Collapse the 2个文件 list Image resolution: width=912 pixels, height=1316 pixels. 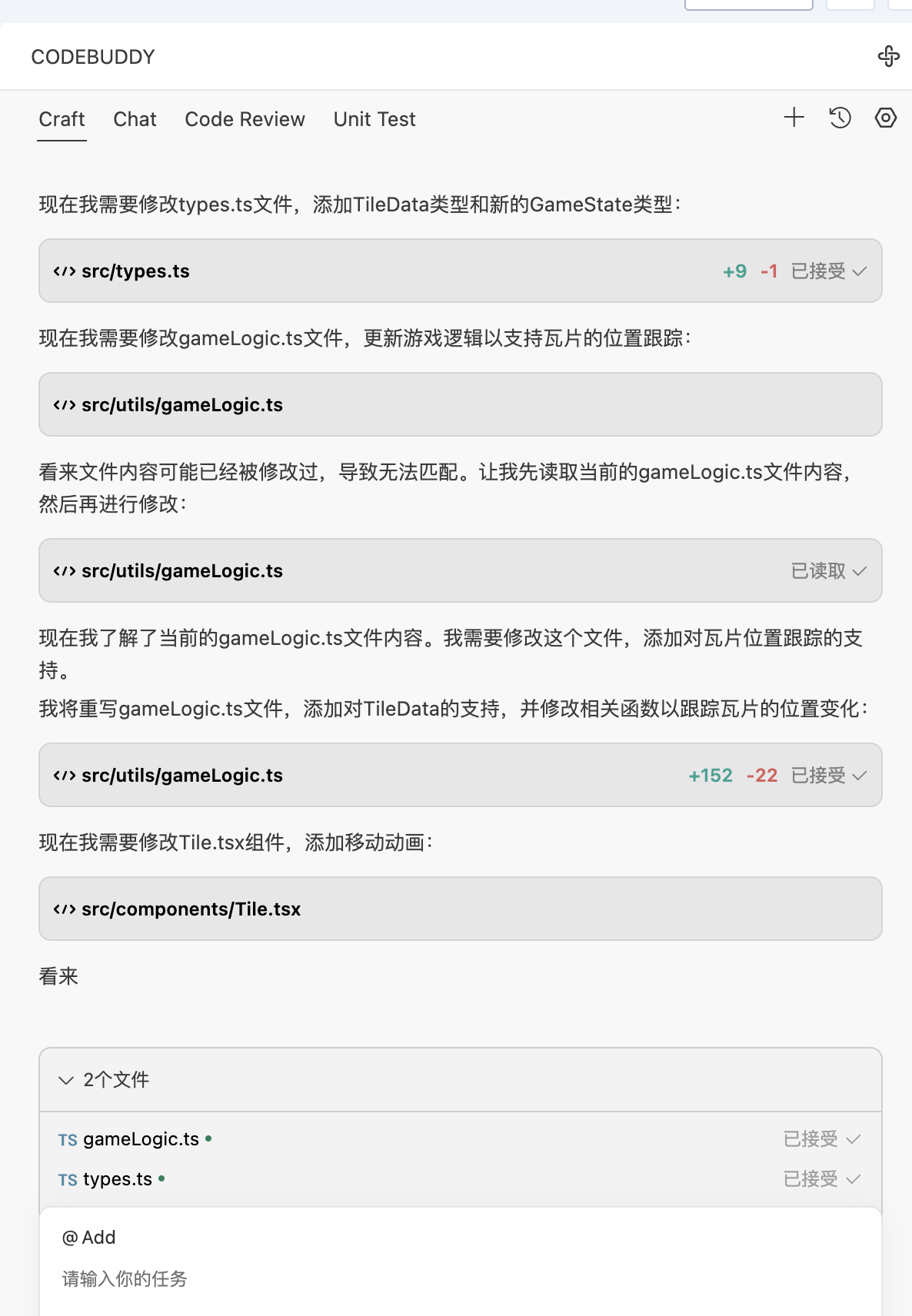(x=104, y=1080)
